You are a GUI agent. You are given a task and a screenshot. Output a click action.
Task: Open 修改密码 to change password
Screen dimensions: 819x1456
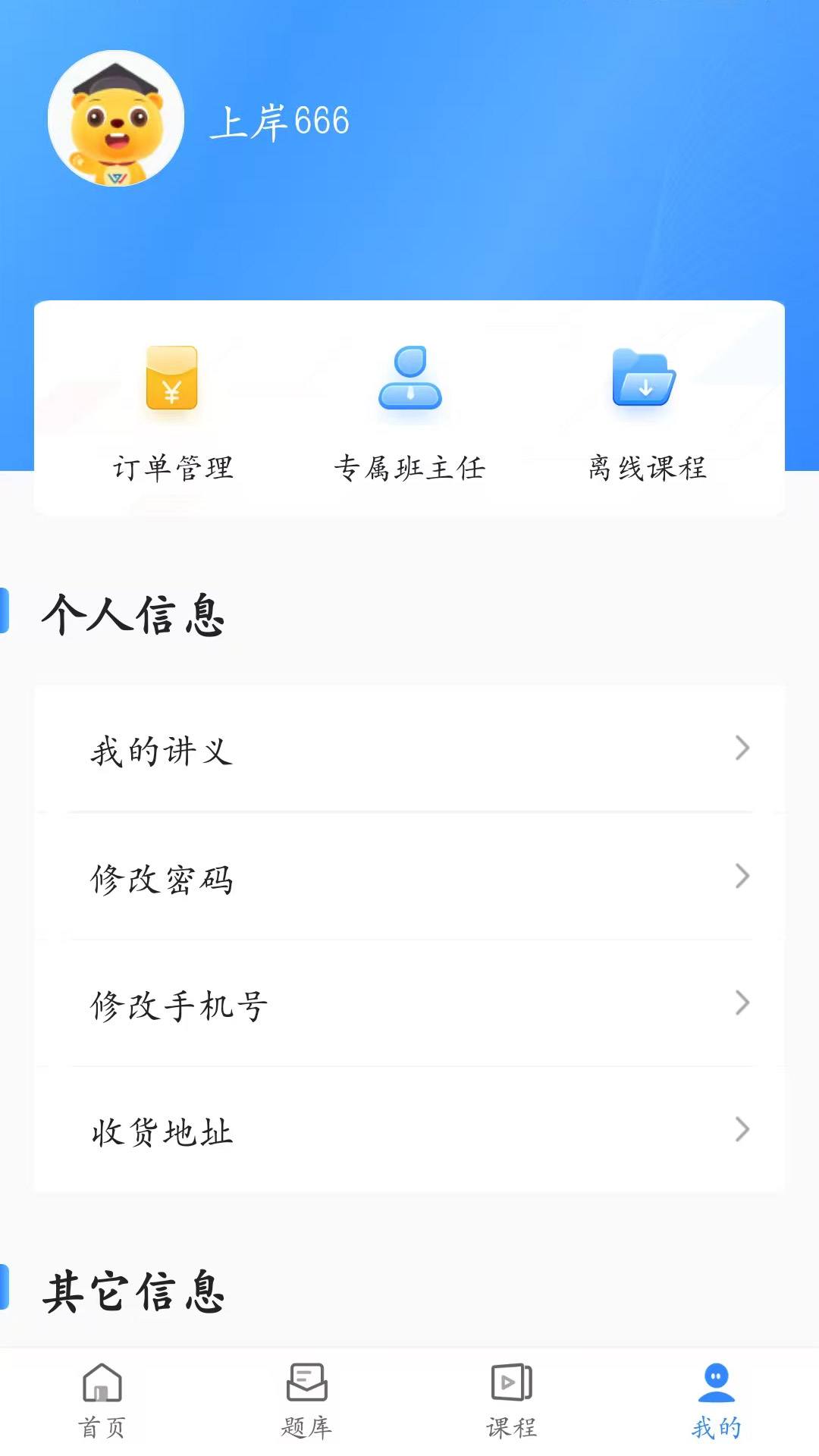tap(409, 877)
